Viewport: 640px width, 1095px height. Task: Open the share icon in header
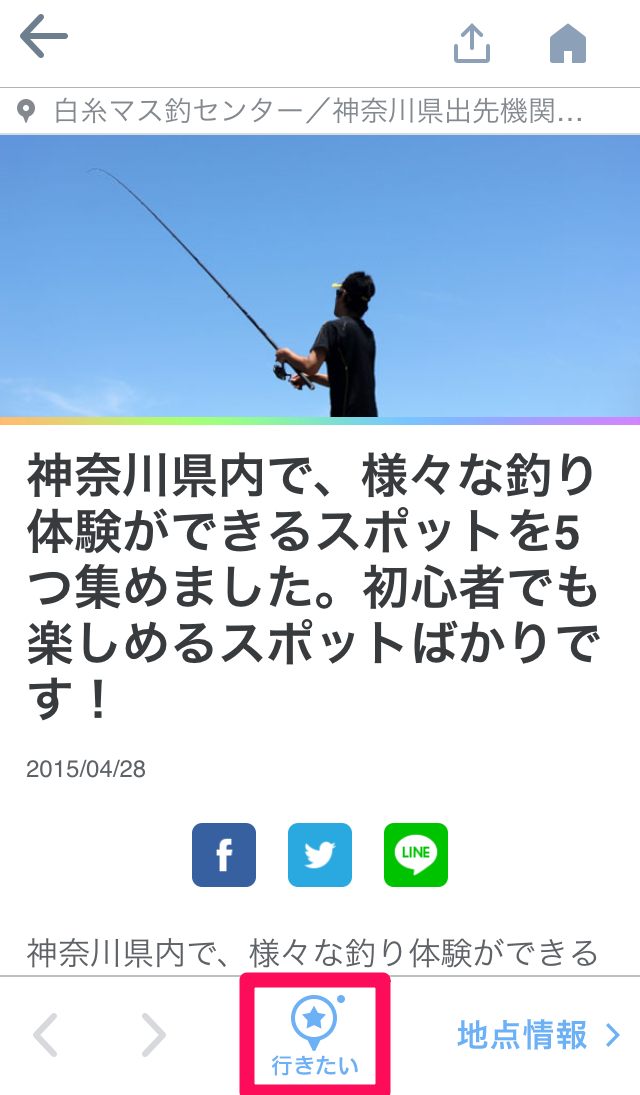click(472, 43)
